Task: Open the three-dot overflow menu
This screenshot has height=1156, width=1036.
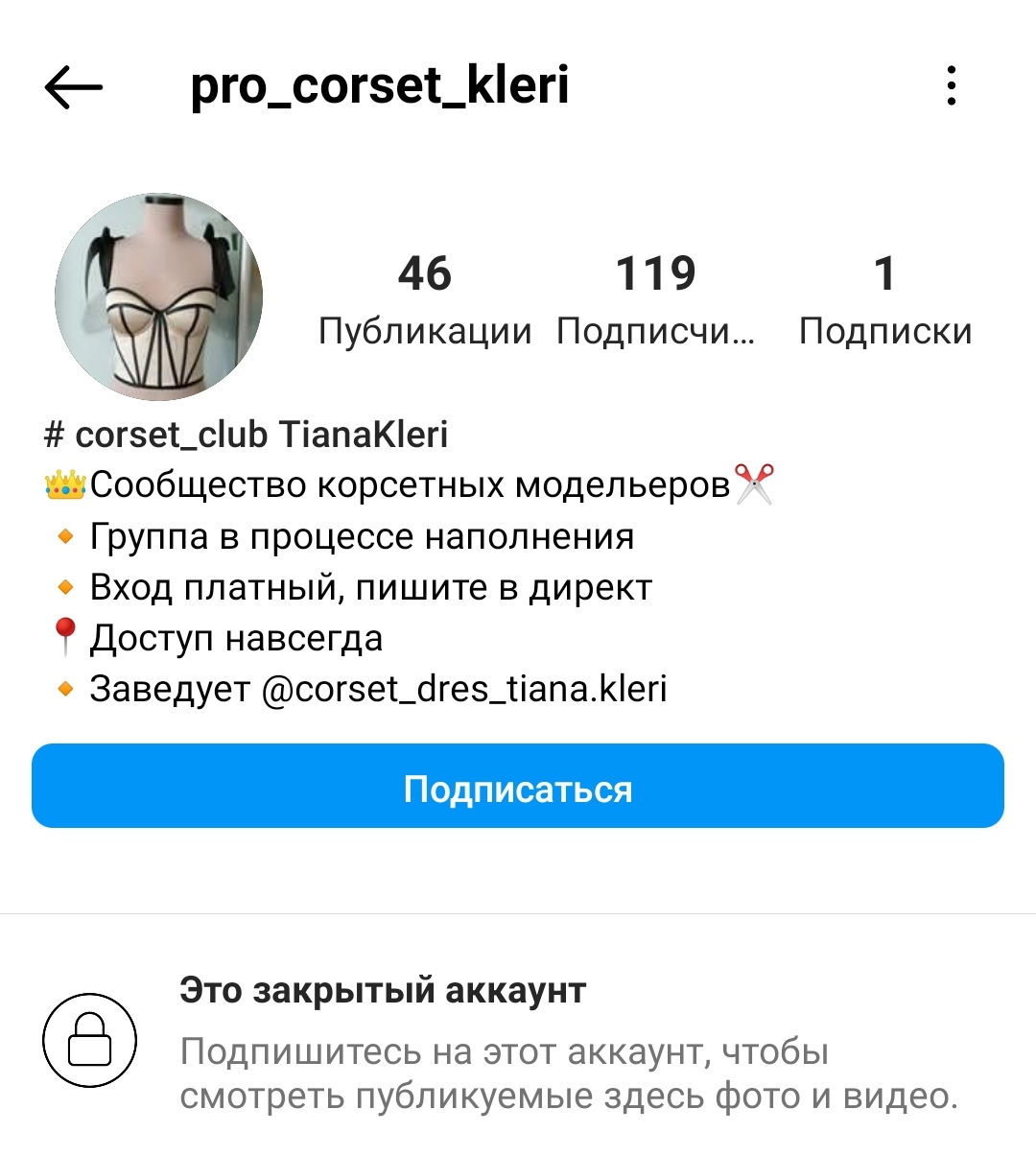Action: 951,86
